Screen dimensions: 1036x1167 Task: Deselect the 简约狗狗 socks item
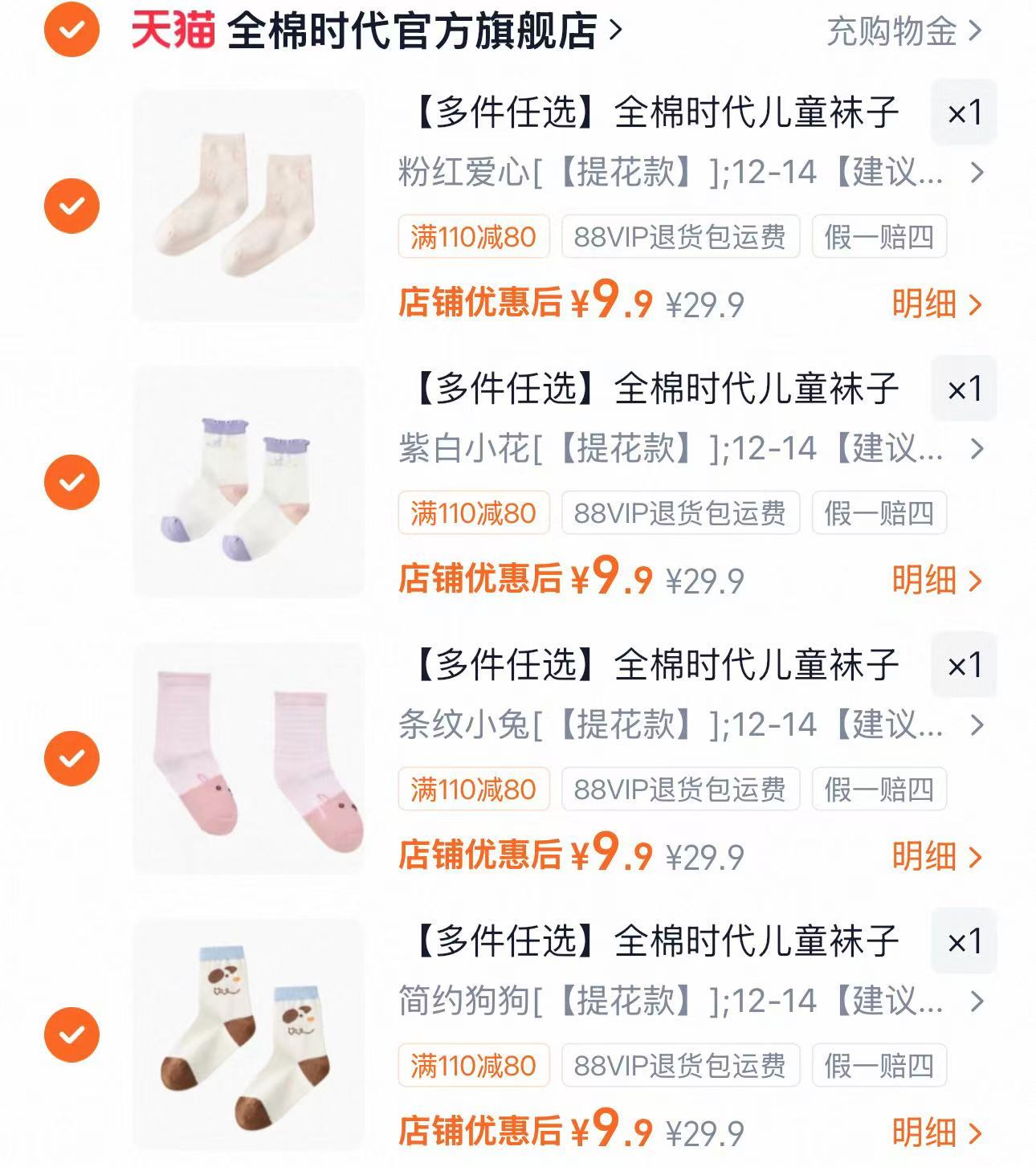click(71, 1034)
